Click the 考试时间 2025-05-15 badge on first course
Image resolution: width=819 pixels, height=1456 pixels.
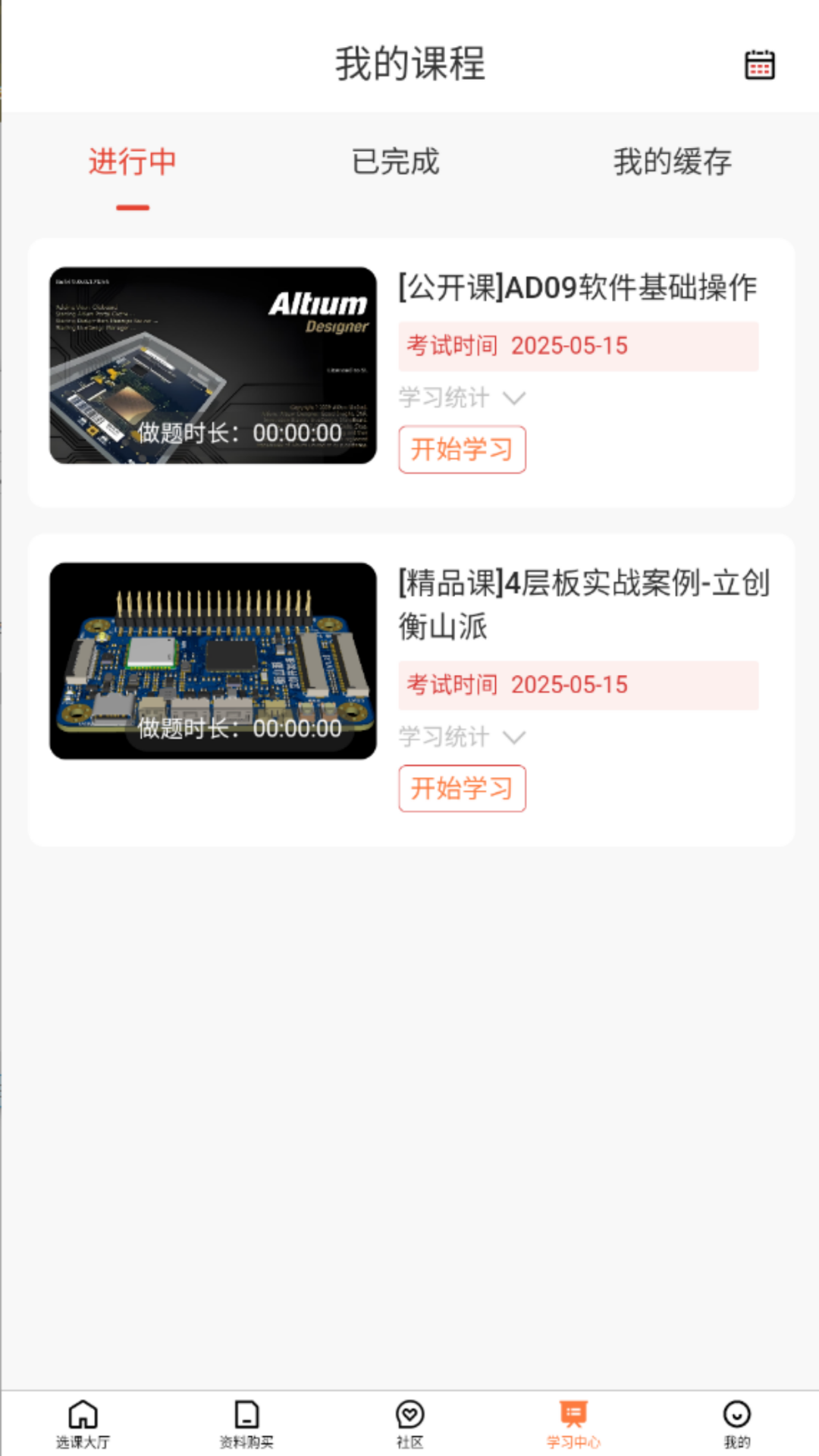point(579,345)
